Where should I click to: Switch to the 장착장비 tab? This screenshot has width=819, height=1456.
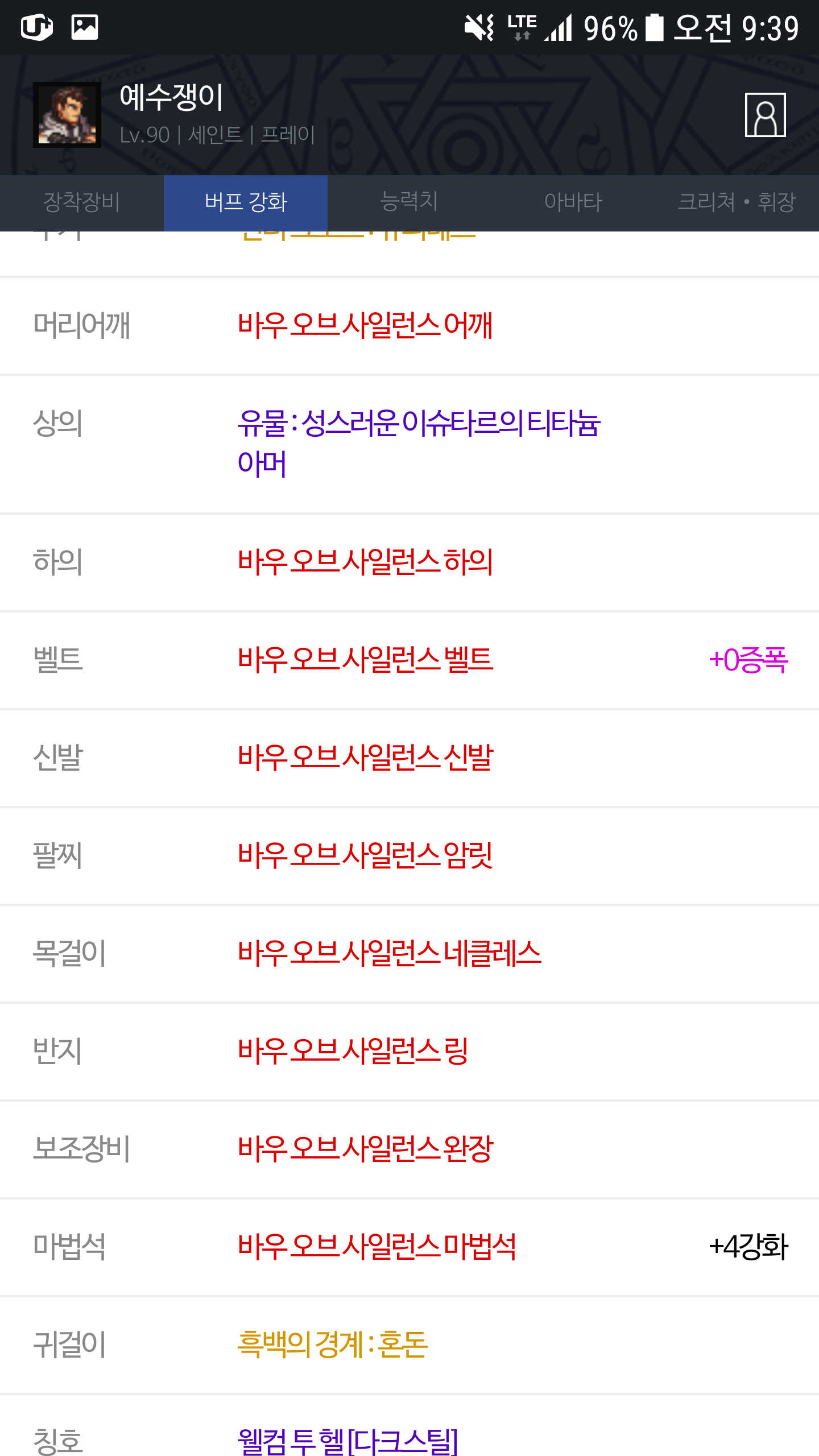82,202
